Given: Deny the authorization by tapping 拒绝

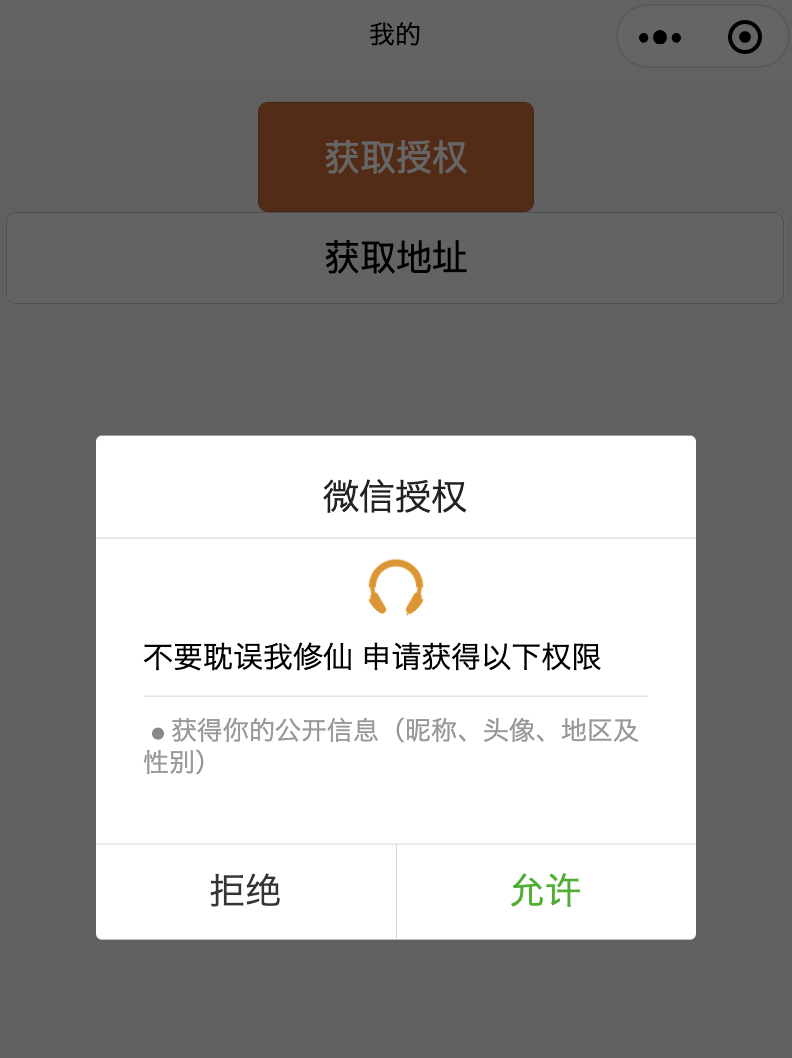Looking at the screenshot, I should (x=246, y=891).
